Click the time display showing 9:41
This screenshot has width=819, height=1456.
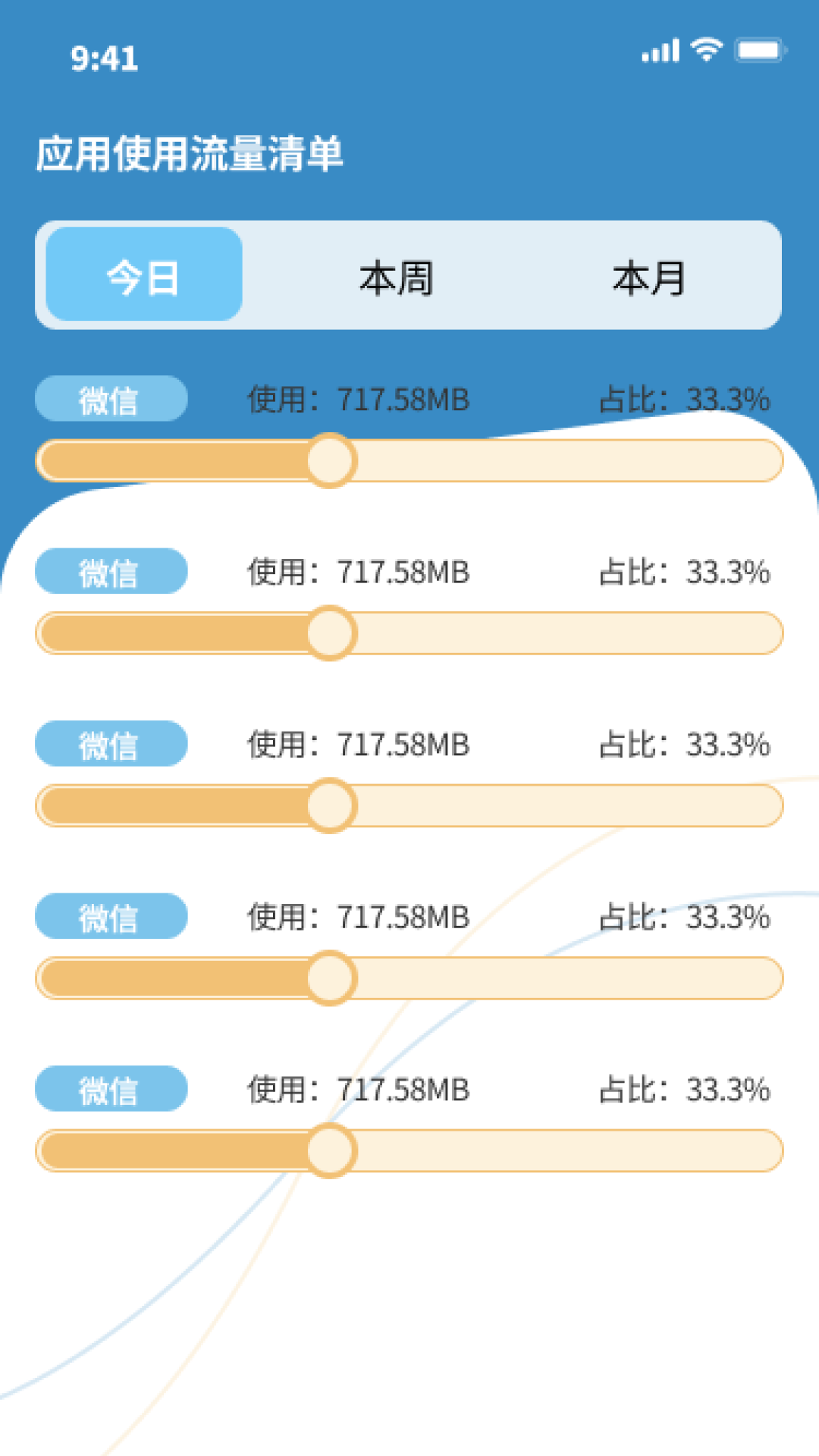click(x=104, y=59)
